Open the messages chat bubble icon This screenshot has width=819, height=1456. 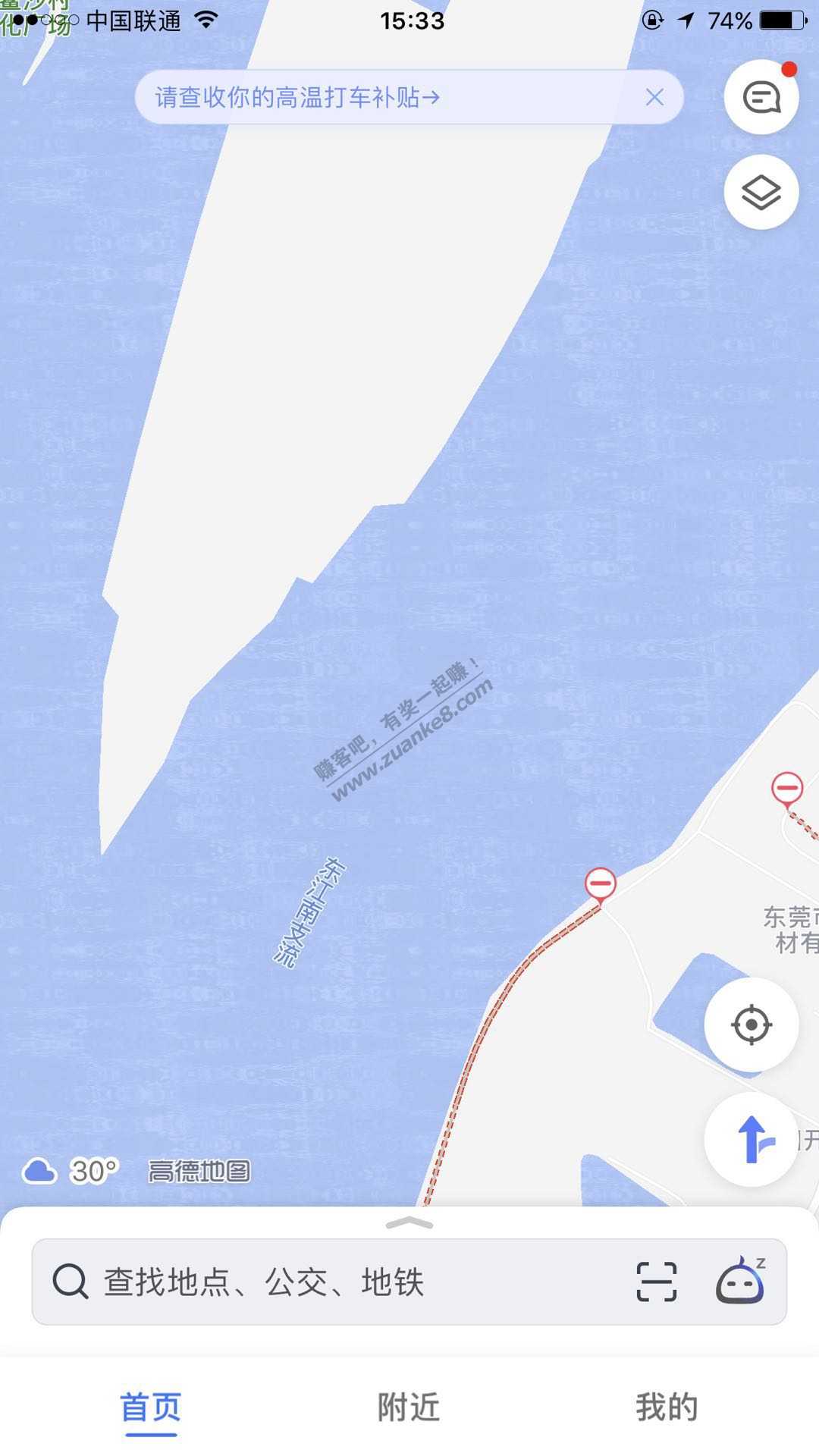[x=761, y=97]
